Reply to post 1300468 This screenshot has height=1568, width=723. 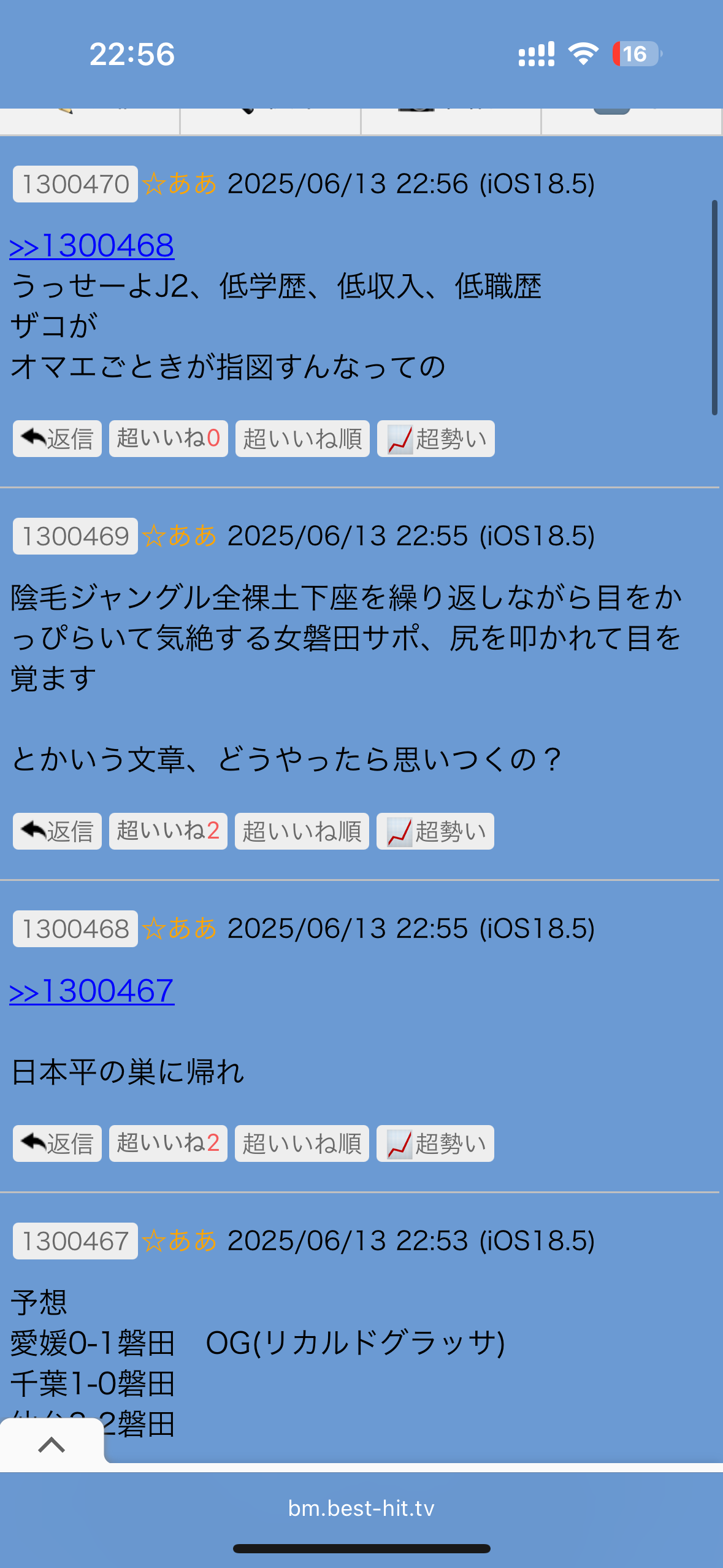57,1143
